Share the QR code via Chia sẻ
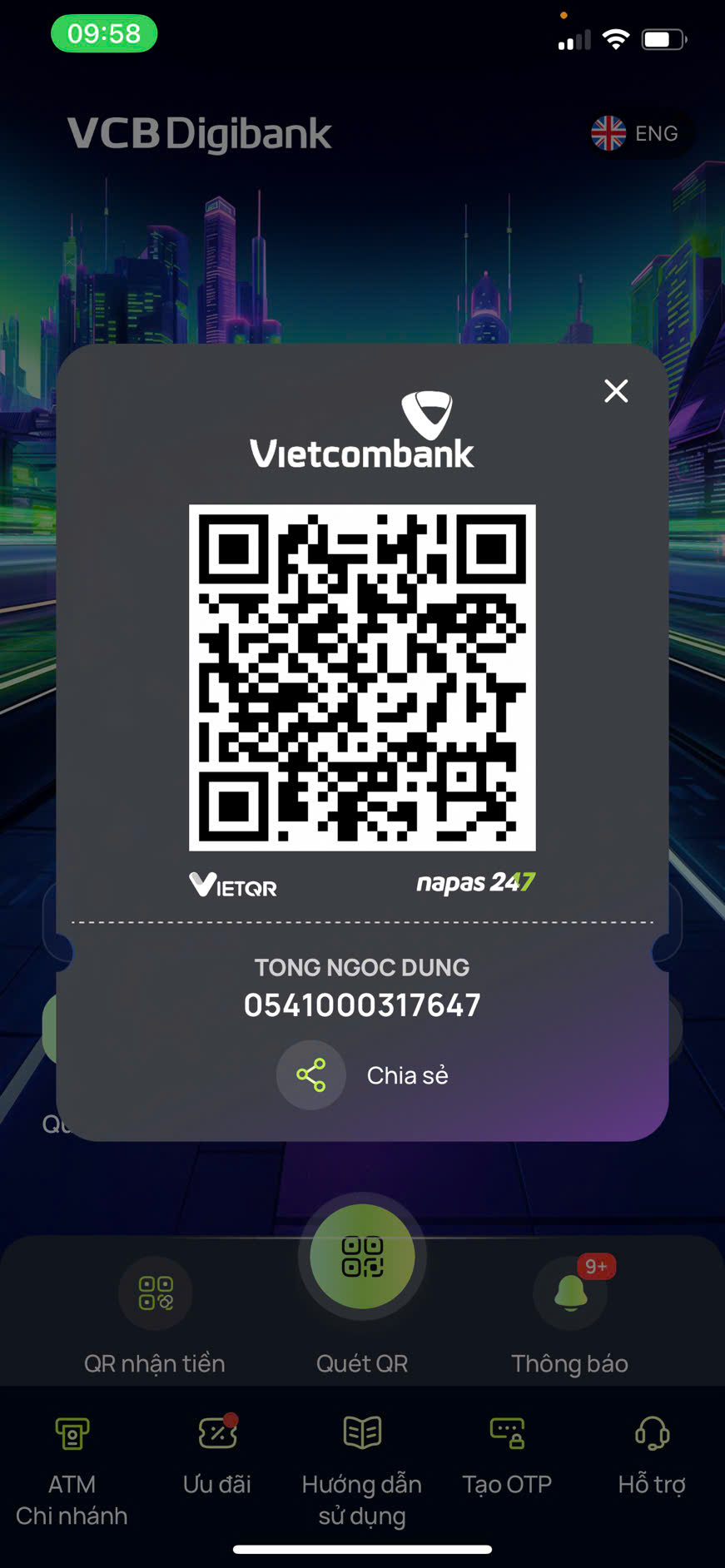This screenshot has height=1568, width=725. 363,1074
